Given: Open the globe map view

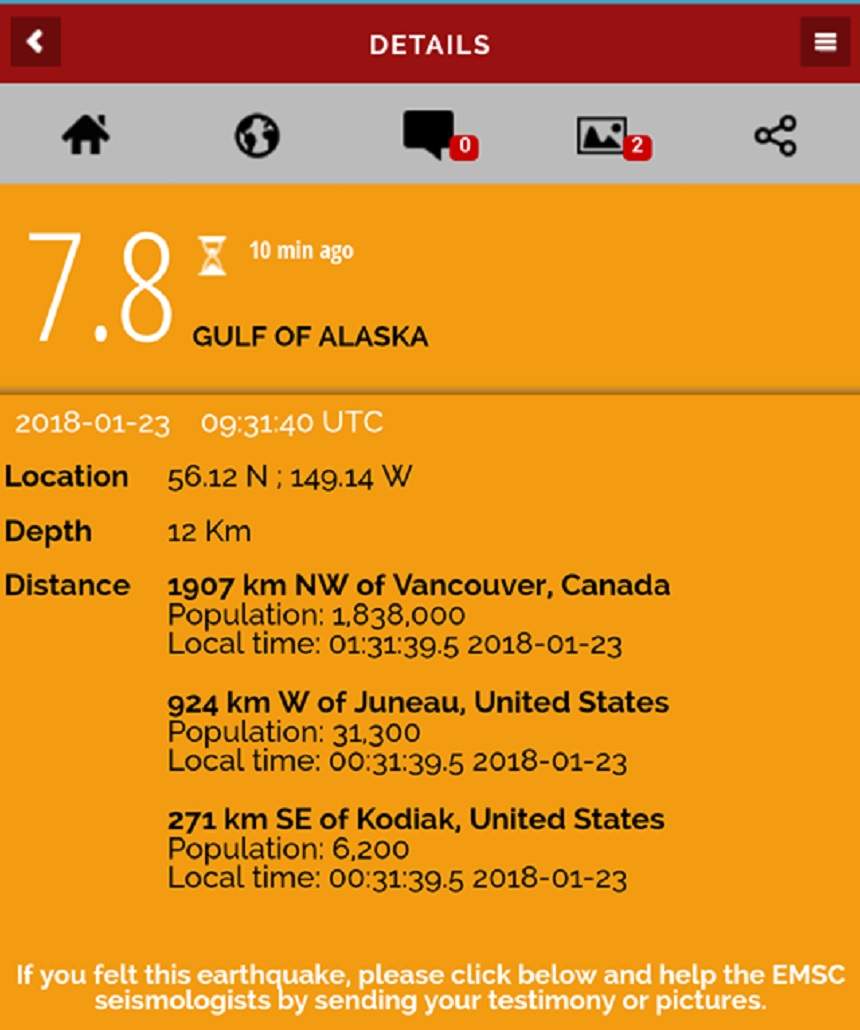Looking at the screenshot, I should 257,135.
